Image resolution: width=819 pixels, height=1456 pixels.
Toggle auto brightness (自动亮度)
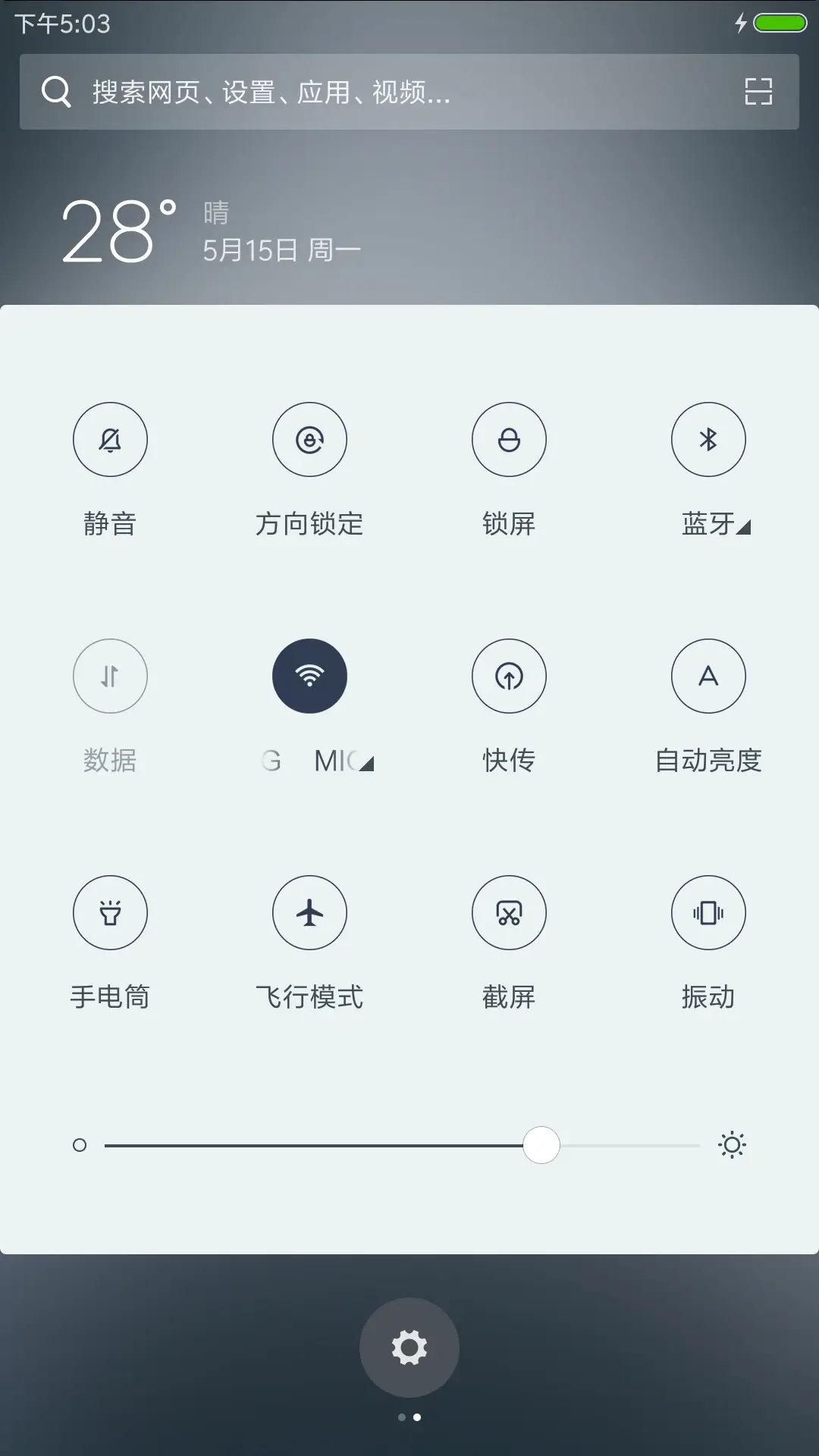708,676
